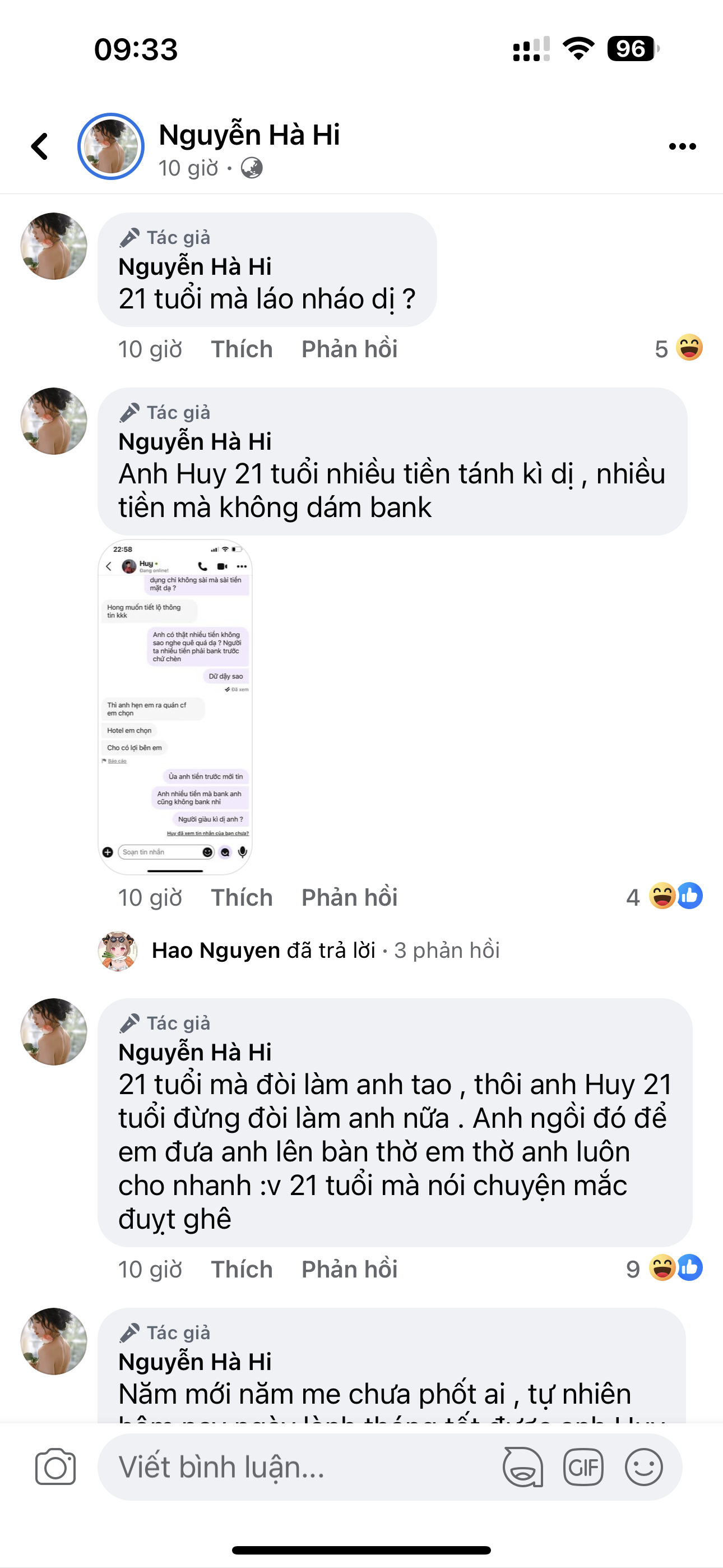Screen dimensions: 723x1568
Task: Open Nguyễn Hà Hi's header profile picture
Action: pos(111,147)
